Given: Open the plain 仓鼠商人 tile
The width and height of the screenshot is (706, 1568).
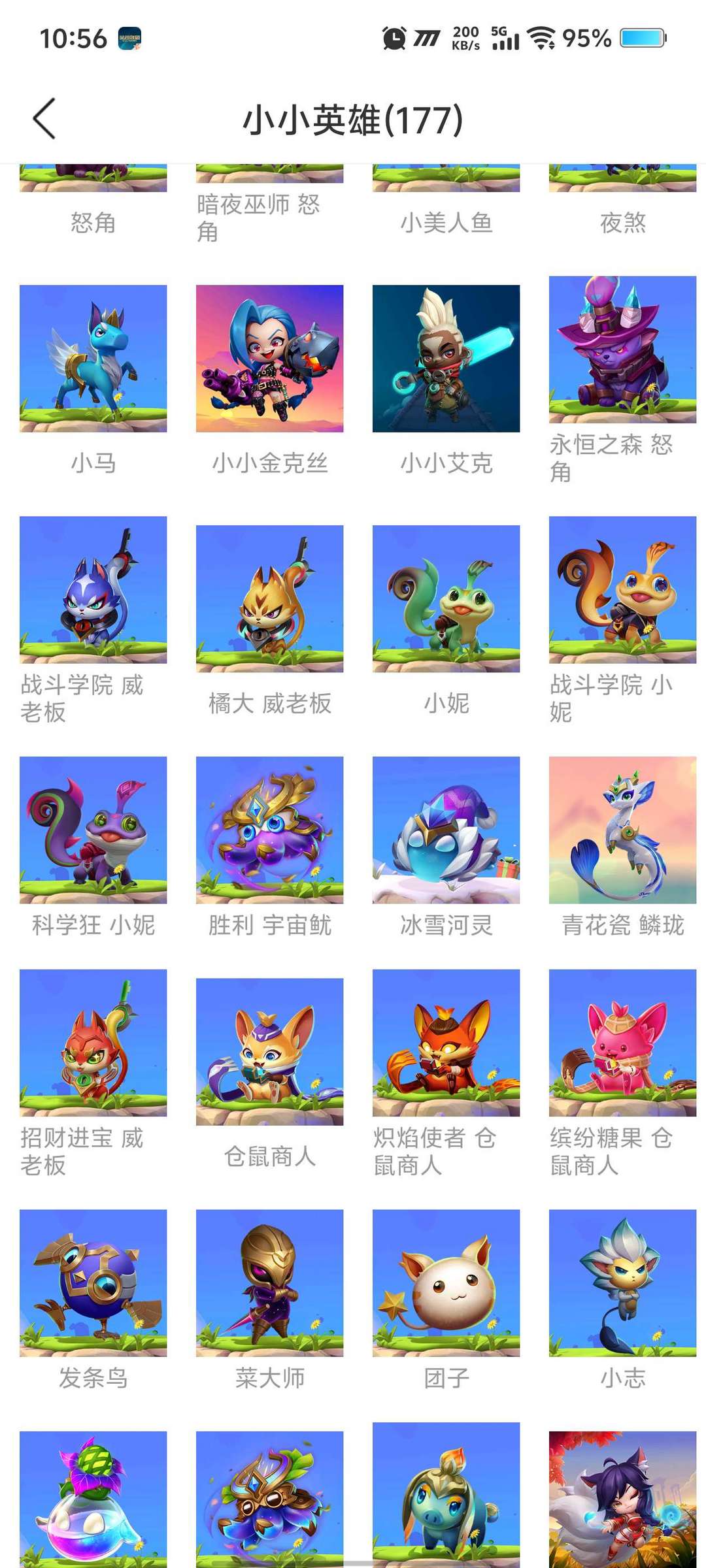Looking at the screenshot, I should pos(269,1051).
